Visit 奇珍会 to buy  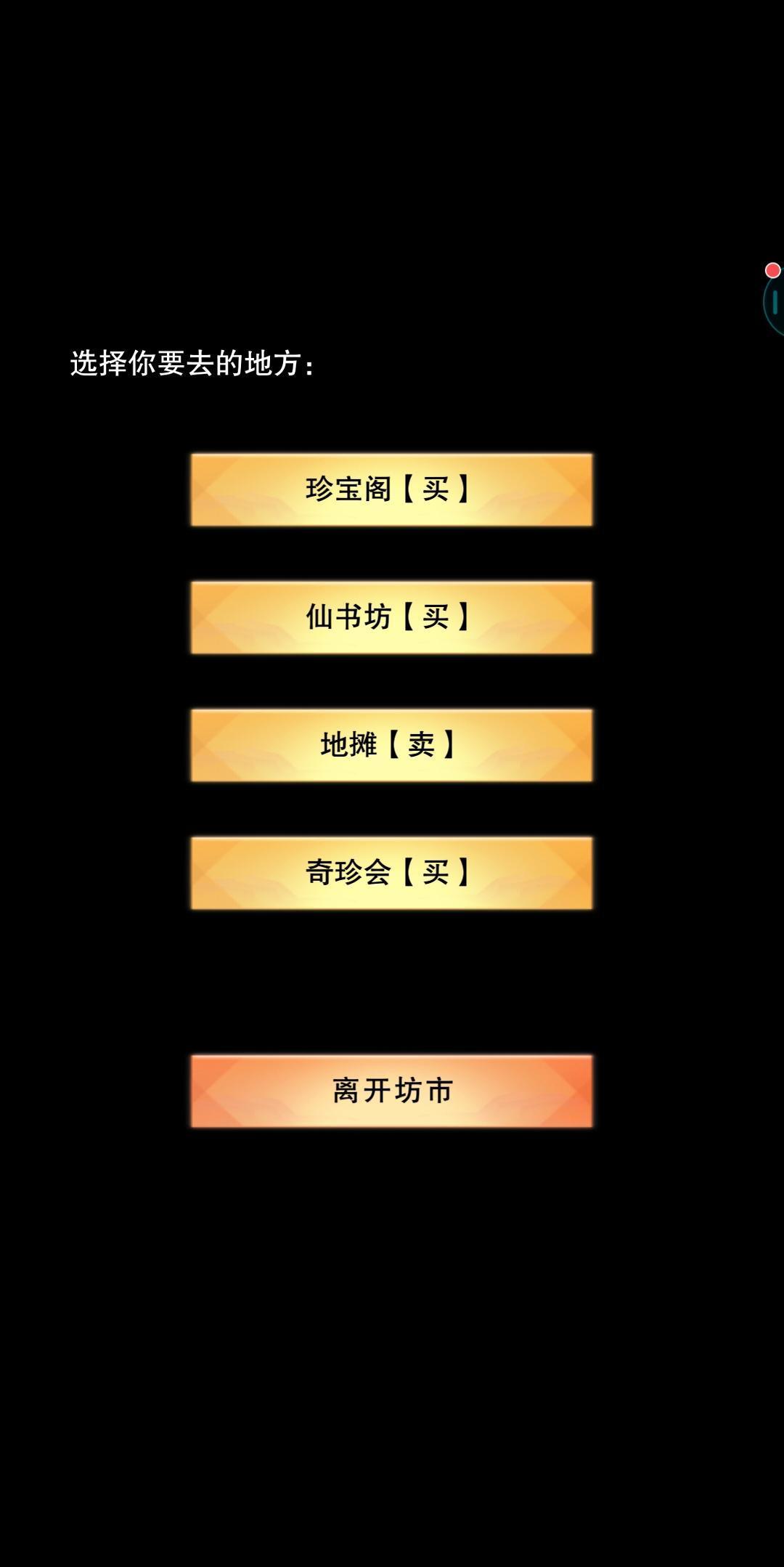coord(391,873)
